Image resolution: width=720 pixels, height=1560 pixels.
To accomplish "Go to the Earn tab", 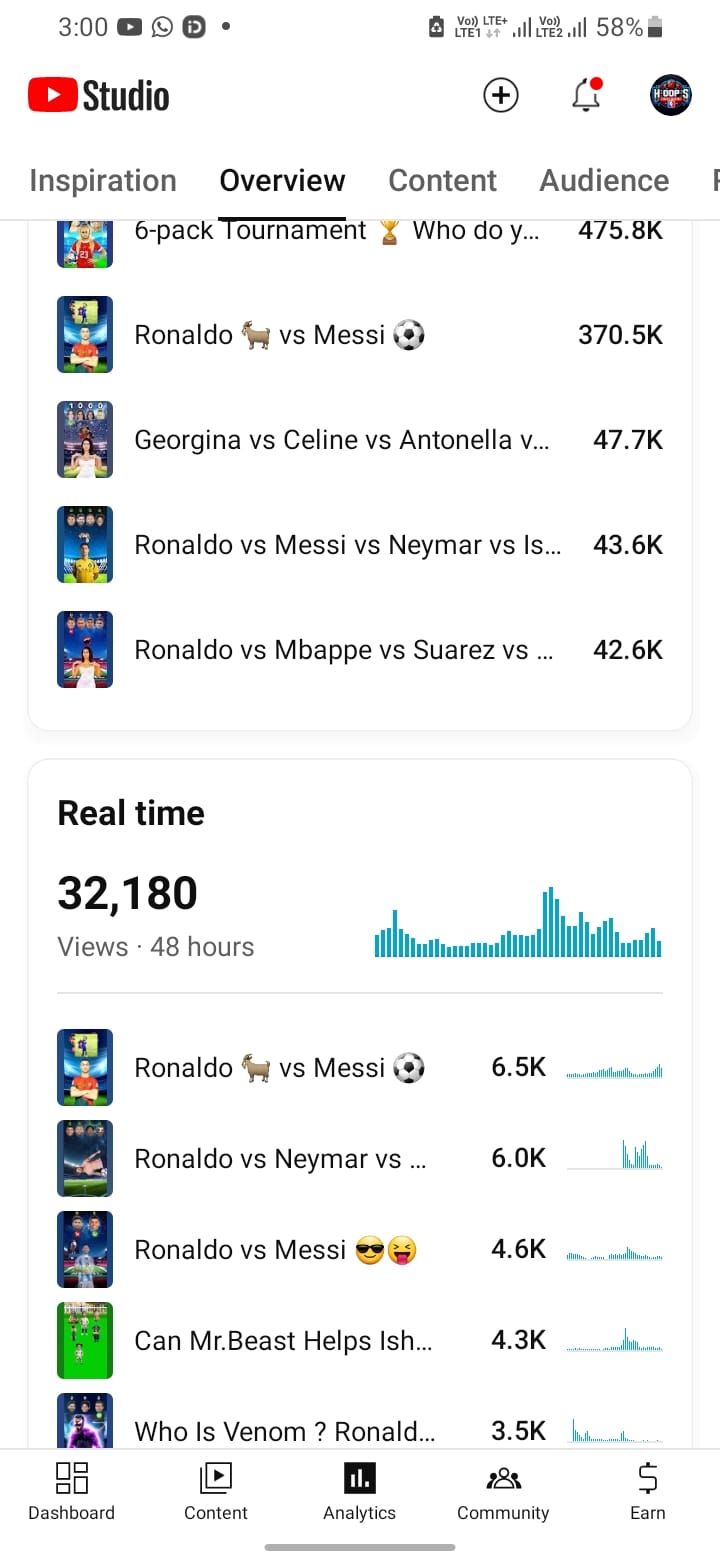I will coord(648,1491).
